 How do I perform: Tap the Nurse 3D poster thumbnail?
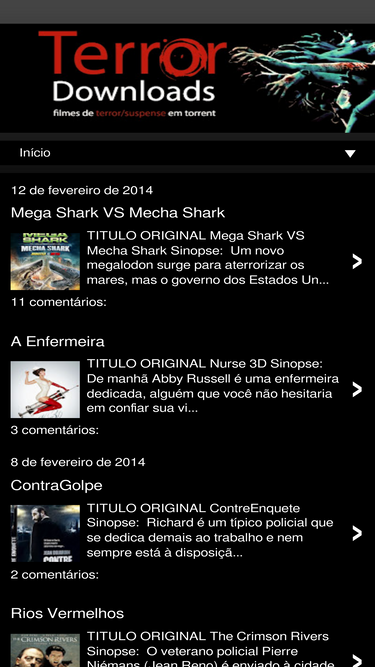click(x=45, y=390)
